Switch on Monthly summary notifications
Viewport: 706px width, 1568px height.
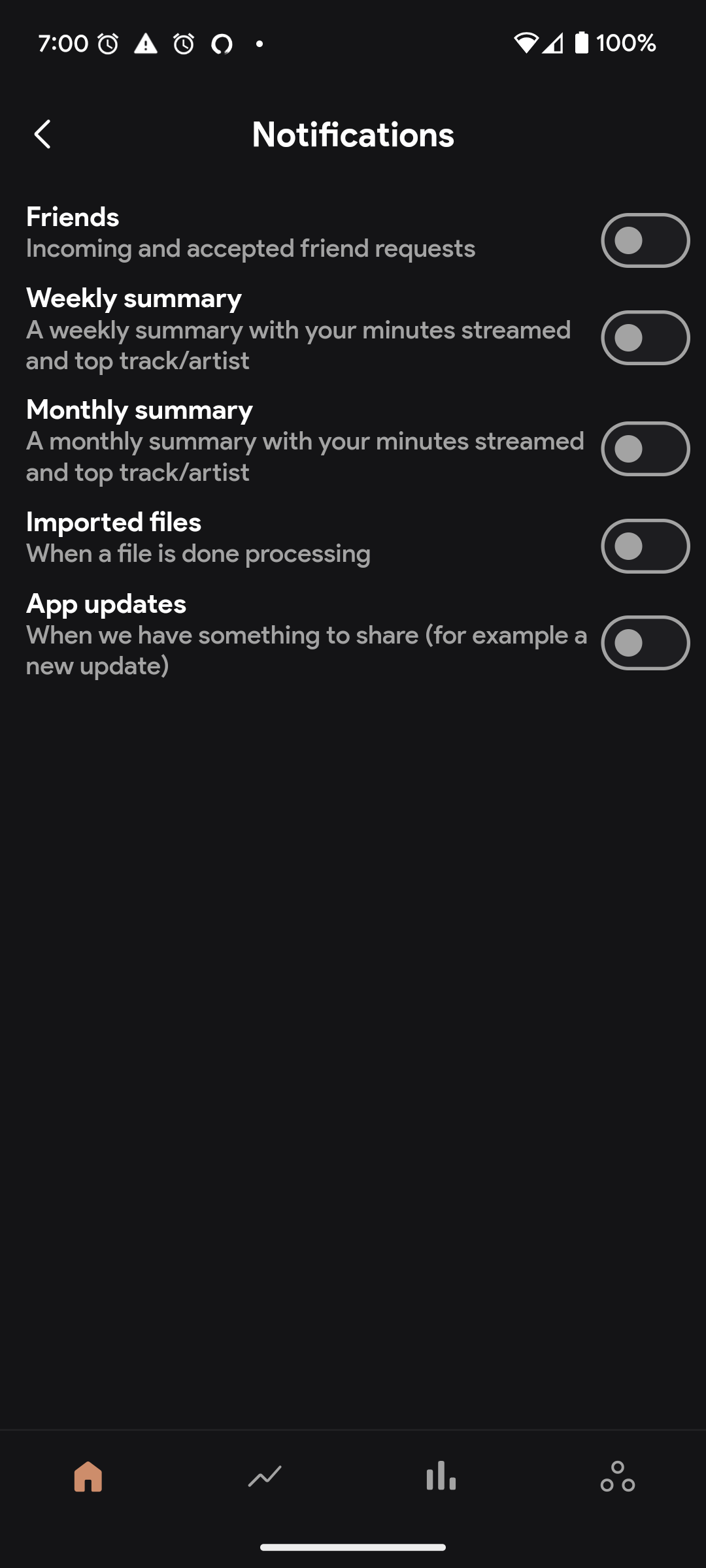[645, 449]
